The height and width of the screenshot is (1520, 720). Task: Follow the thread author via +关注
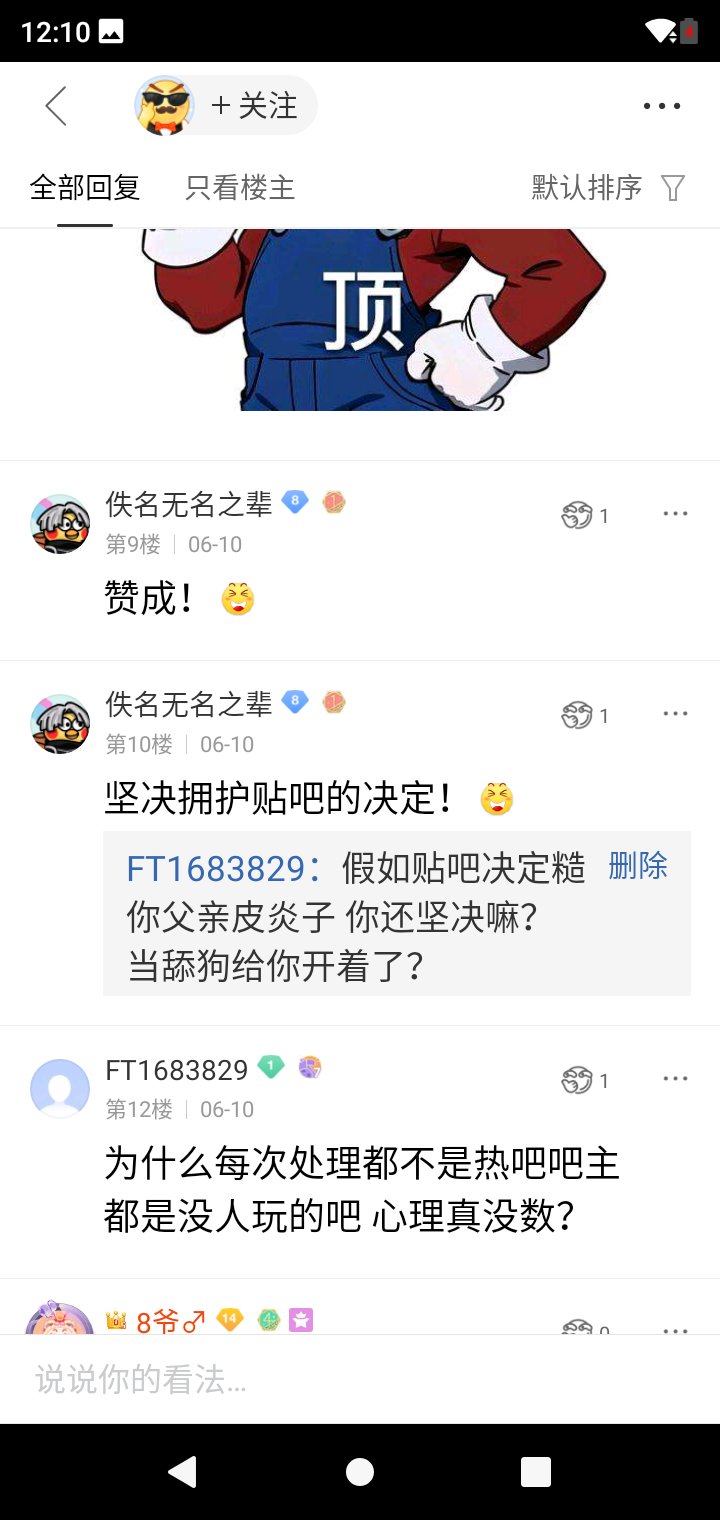pos(254,106)
